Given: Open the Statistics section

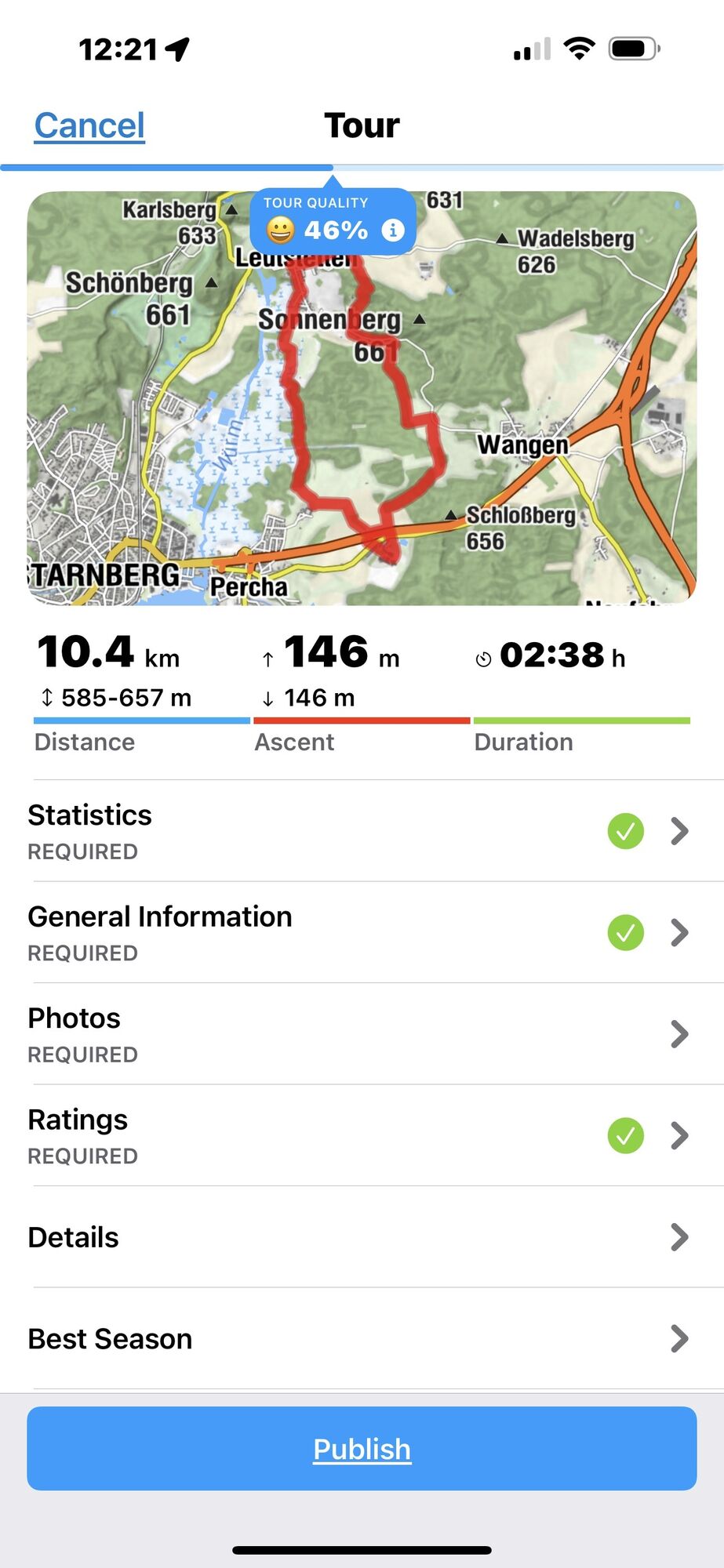Looking at the screenshot, I should click(x=362, y=831).
